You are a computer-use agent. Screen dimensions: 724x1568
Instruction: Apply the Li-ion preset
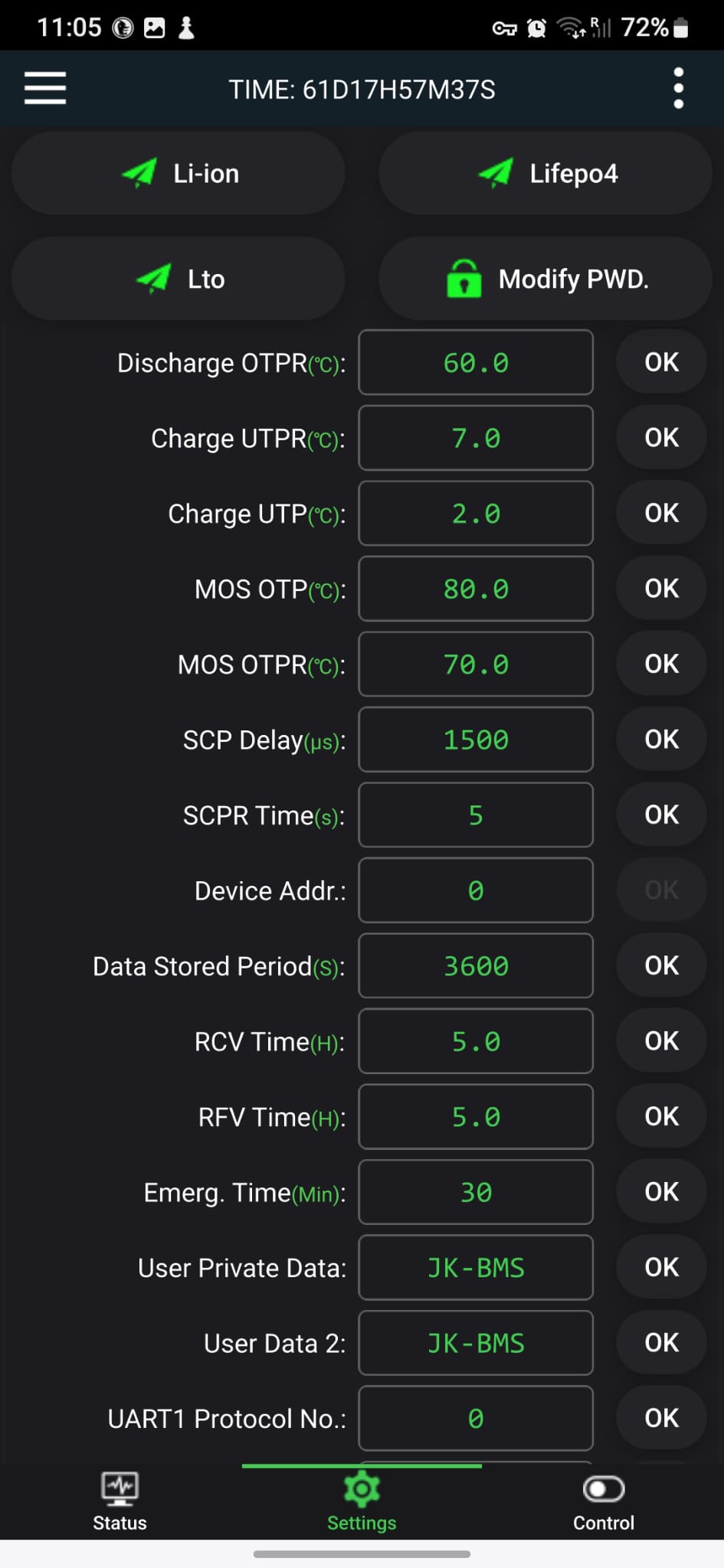[179, 174]
